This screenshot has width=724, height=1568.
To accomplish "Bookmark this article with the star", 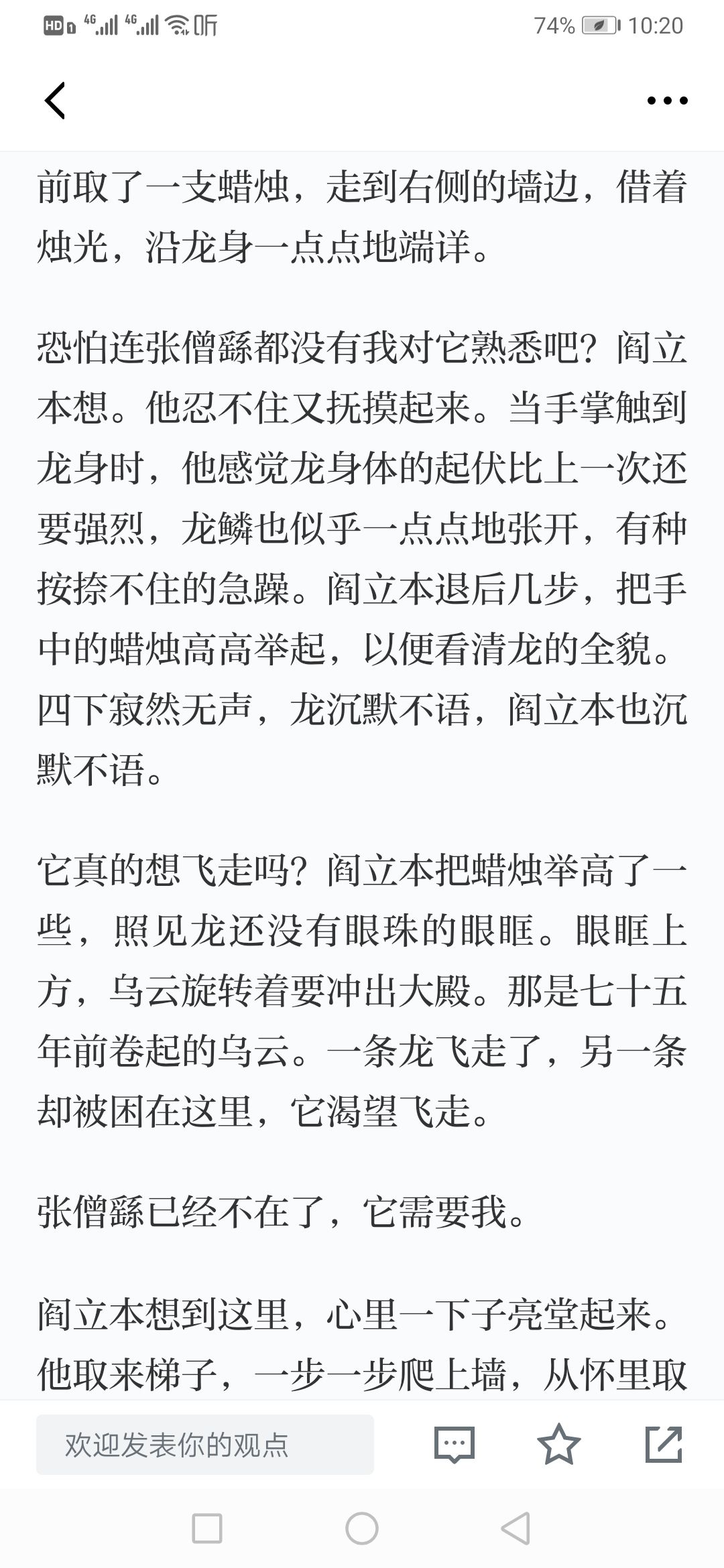I will coord(559,1444).
